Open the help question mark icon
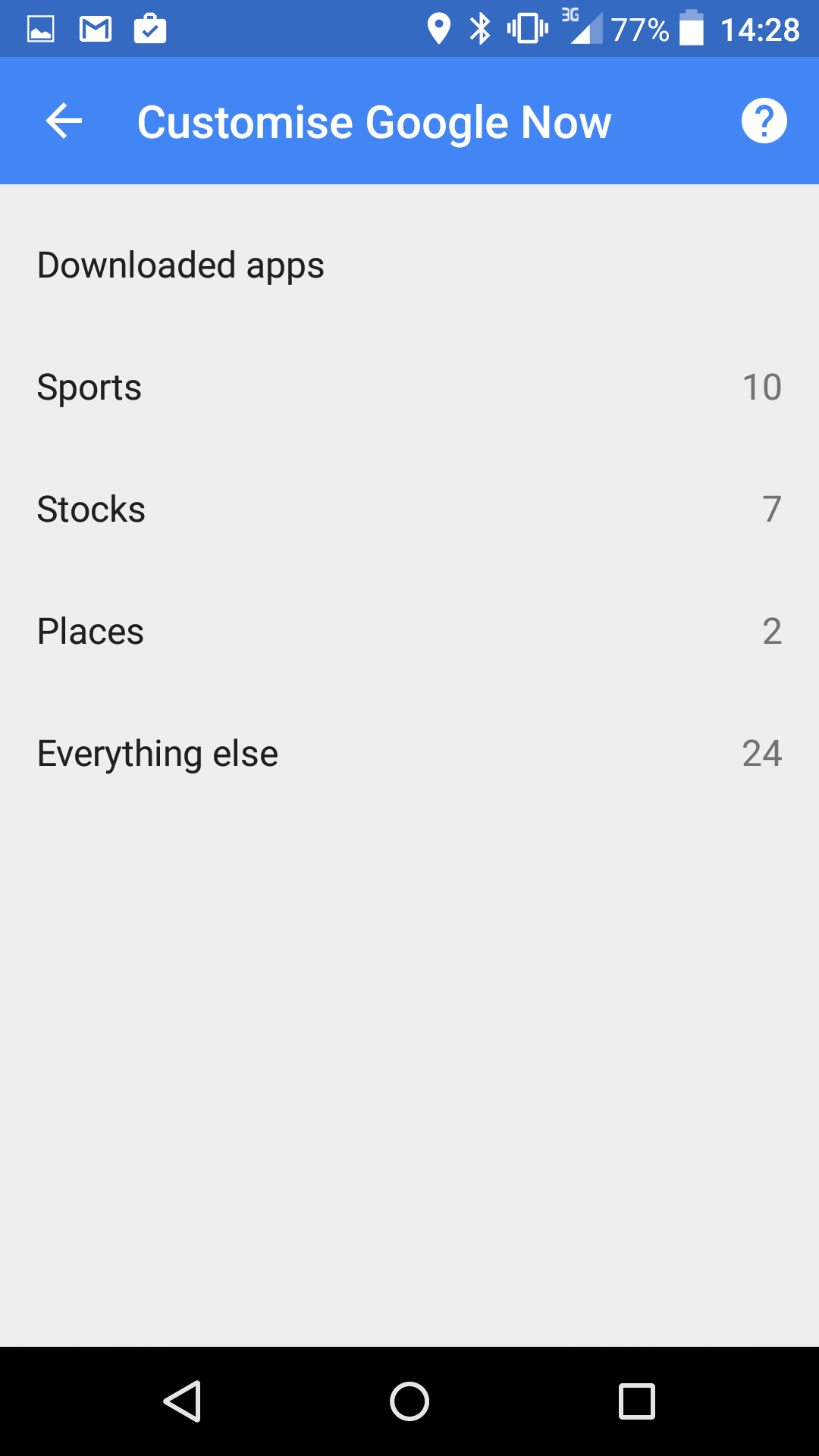Image resolution: width=819 pixels, height=1456 pixels. pos(764,121)
